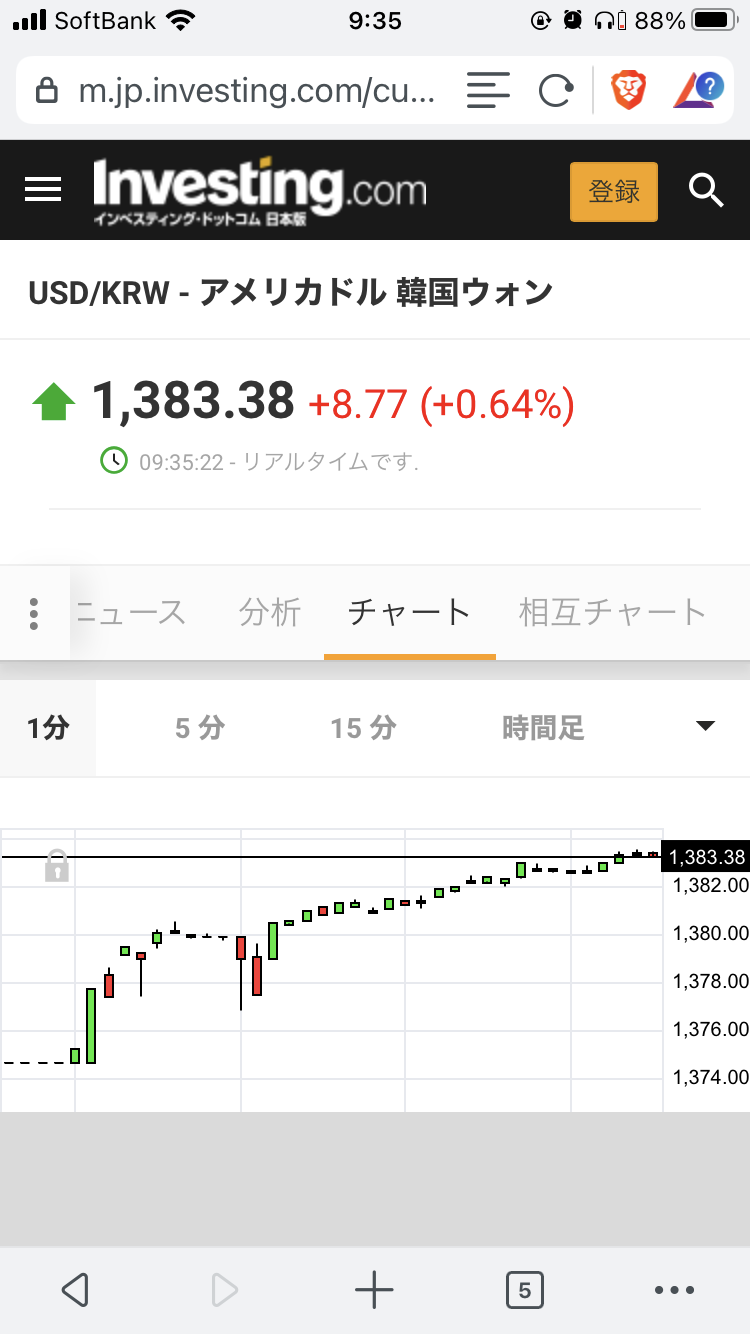Tap the browser address bar
This screenshot has height=1334, width=750.
(257, 92)
